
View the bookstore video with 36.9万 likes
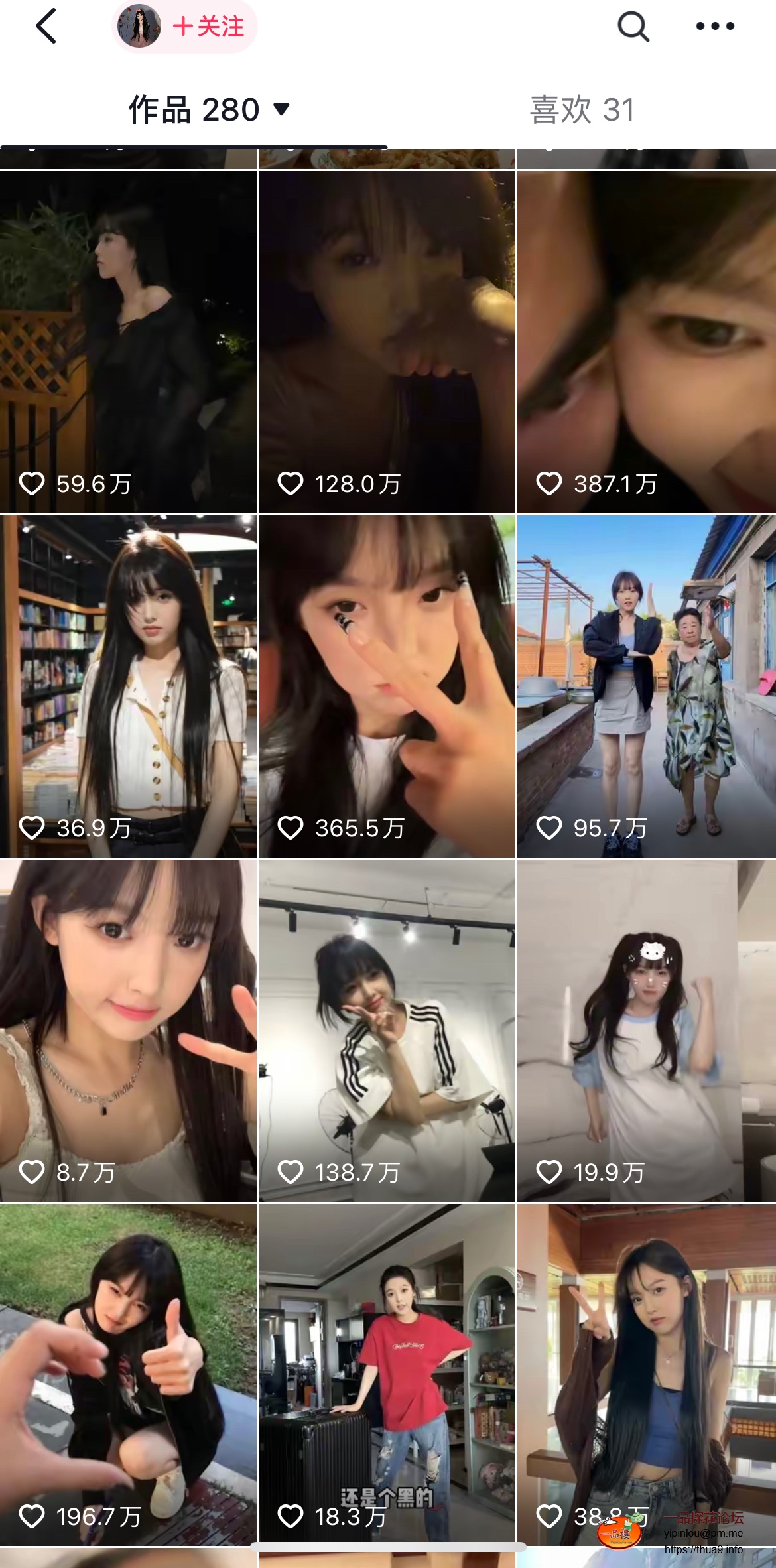pyautogui.click(x=128, y=686)
